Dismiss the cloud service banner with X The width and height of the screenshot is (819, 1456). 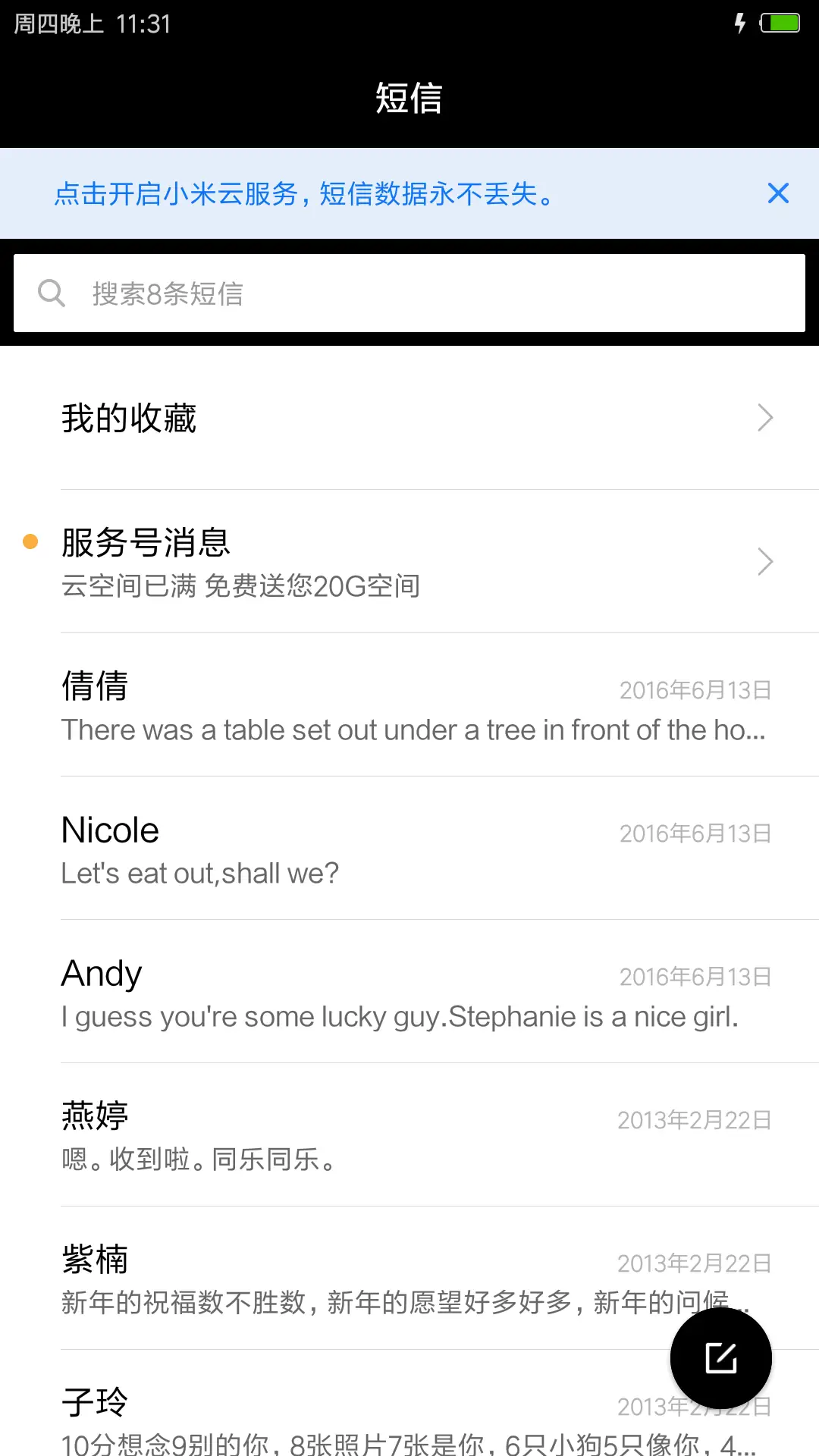pyautogui.click(x=778, y=193)
